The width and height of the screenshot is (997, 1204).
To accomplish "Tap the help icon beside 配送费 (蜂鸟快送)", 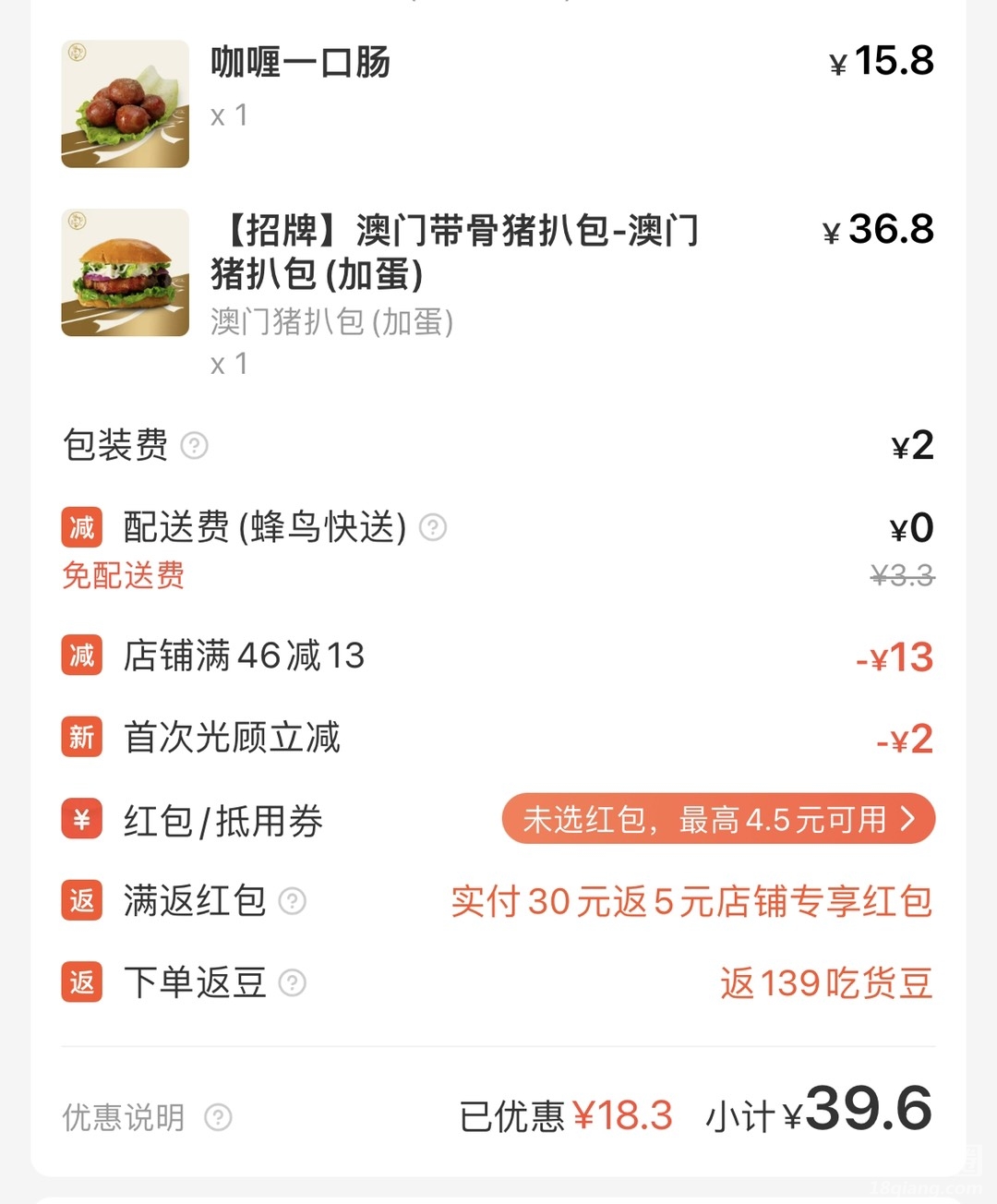I will [433, 527].
